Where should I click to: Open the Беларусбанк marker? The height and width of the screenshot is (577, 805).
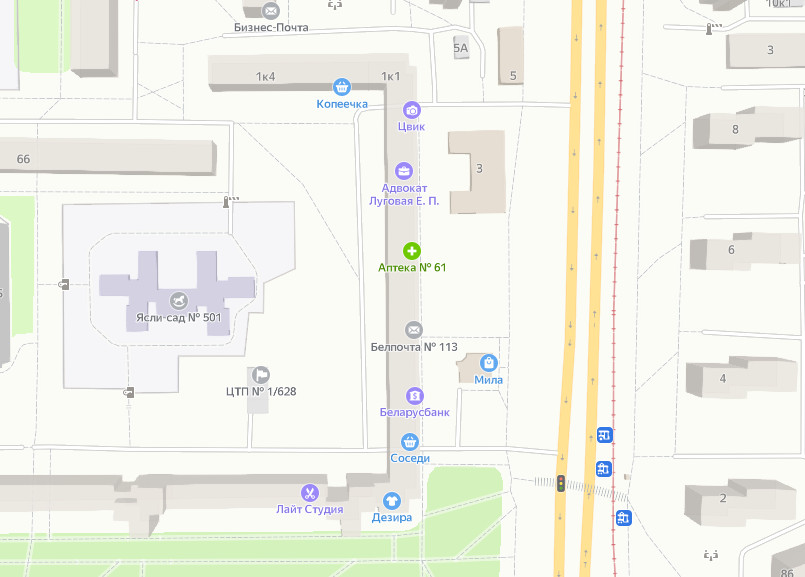414,396
